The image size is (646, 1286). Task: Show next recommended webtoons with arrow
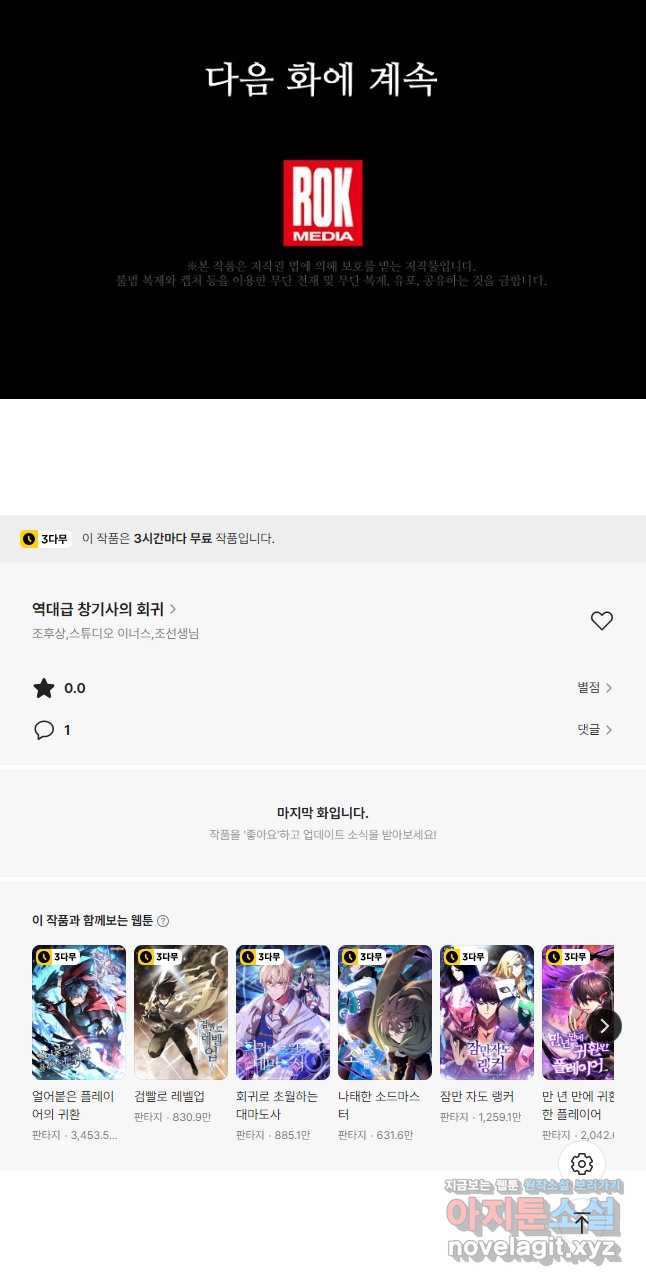pos(604,1026)
